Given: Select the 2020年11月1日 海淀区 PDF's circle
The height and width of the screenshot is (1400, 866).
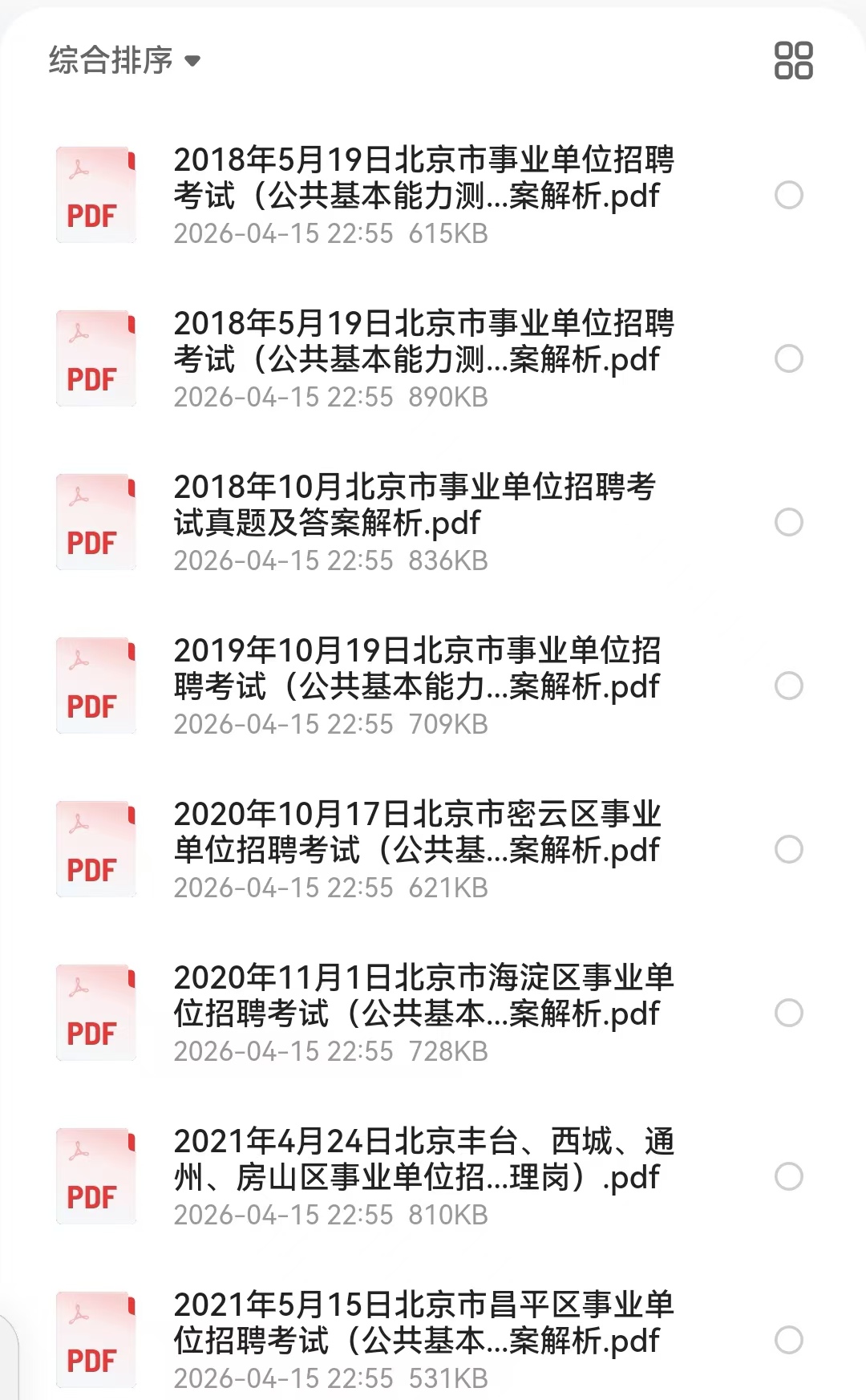Looking at the screenshot, I should click(789, 1013).
